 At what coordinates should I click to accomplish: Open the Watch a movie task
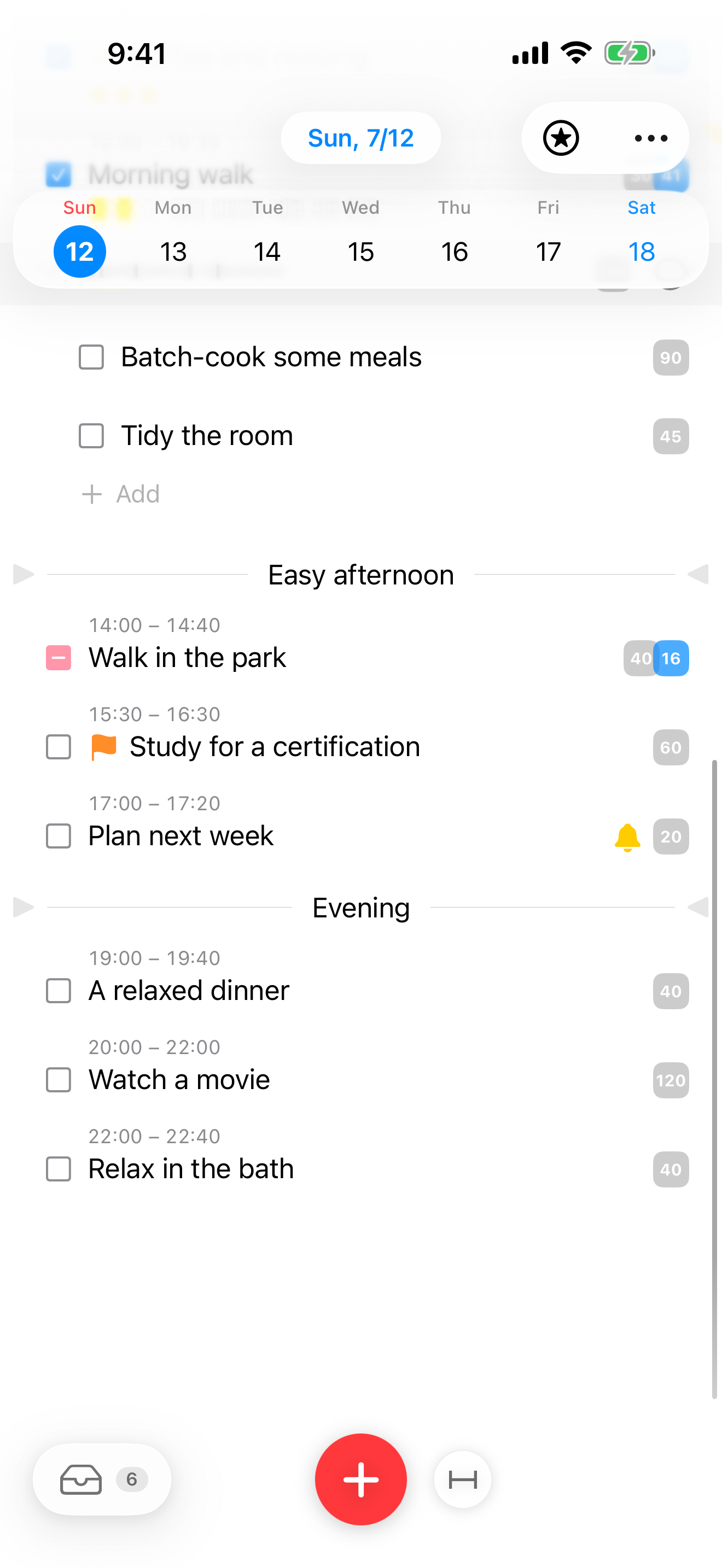(179, 1080)
